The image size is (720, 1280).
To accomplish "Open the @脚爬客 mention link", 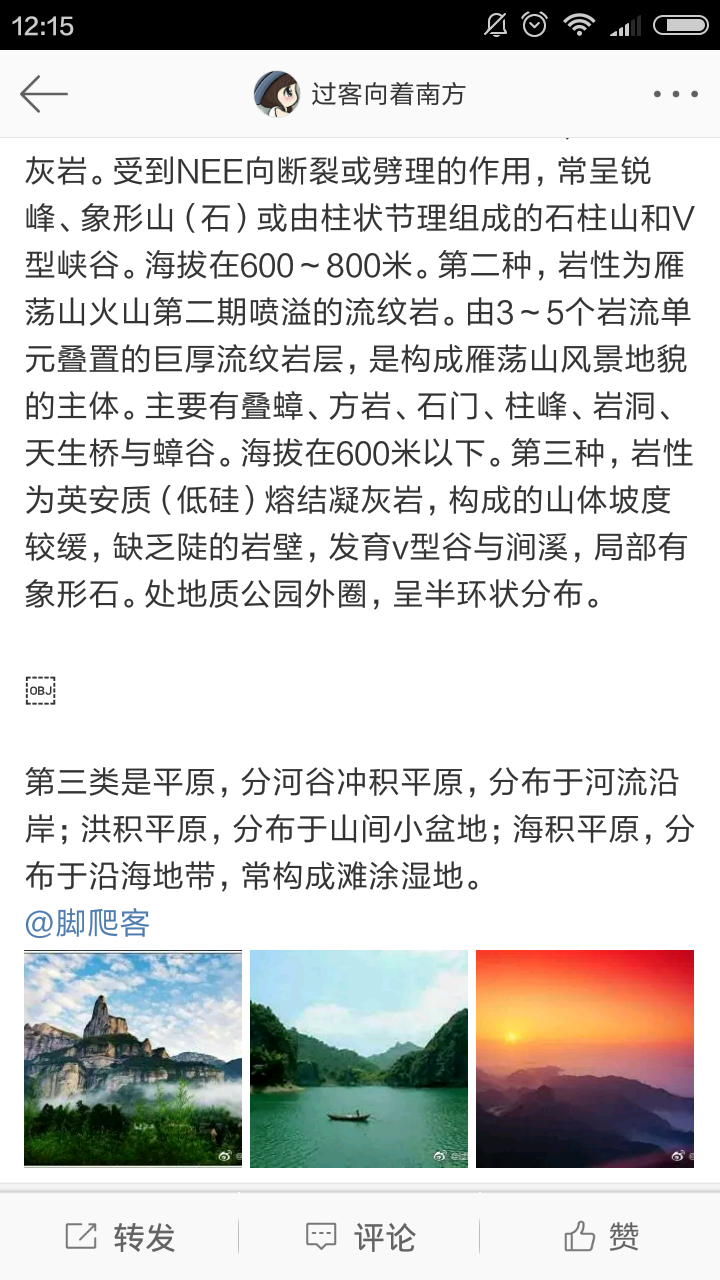I will (x=88, y=923).
